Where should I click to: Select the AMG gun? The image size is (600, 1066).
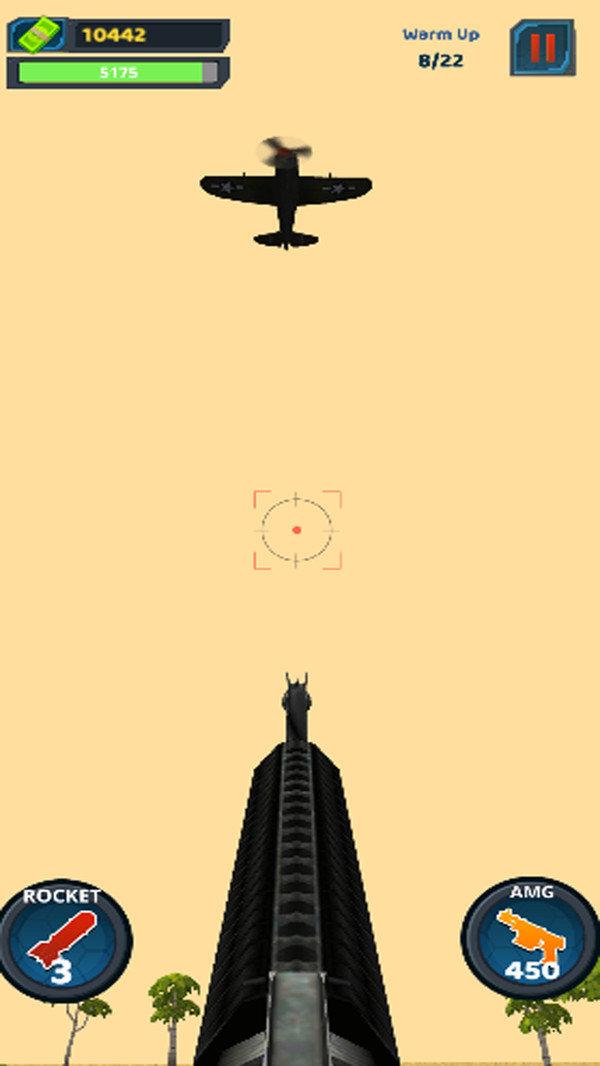tap(531, 937)
